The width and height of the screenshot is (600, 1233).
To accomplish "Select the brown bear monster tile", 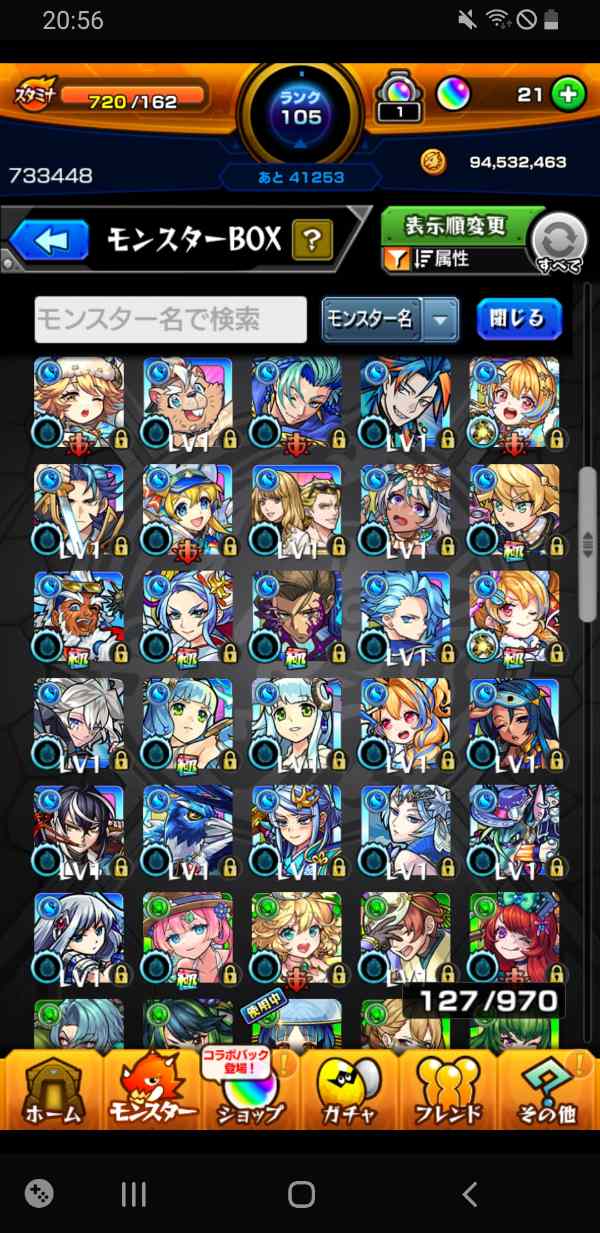I will coord(187,403).
